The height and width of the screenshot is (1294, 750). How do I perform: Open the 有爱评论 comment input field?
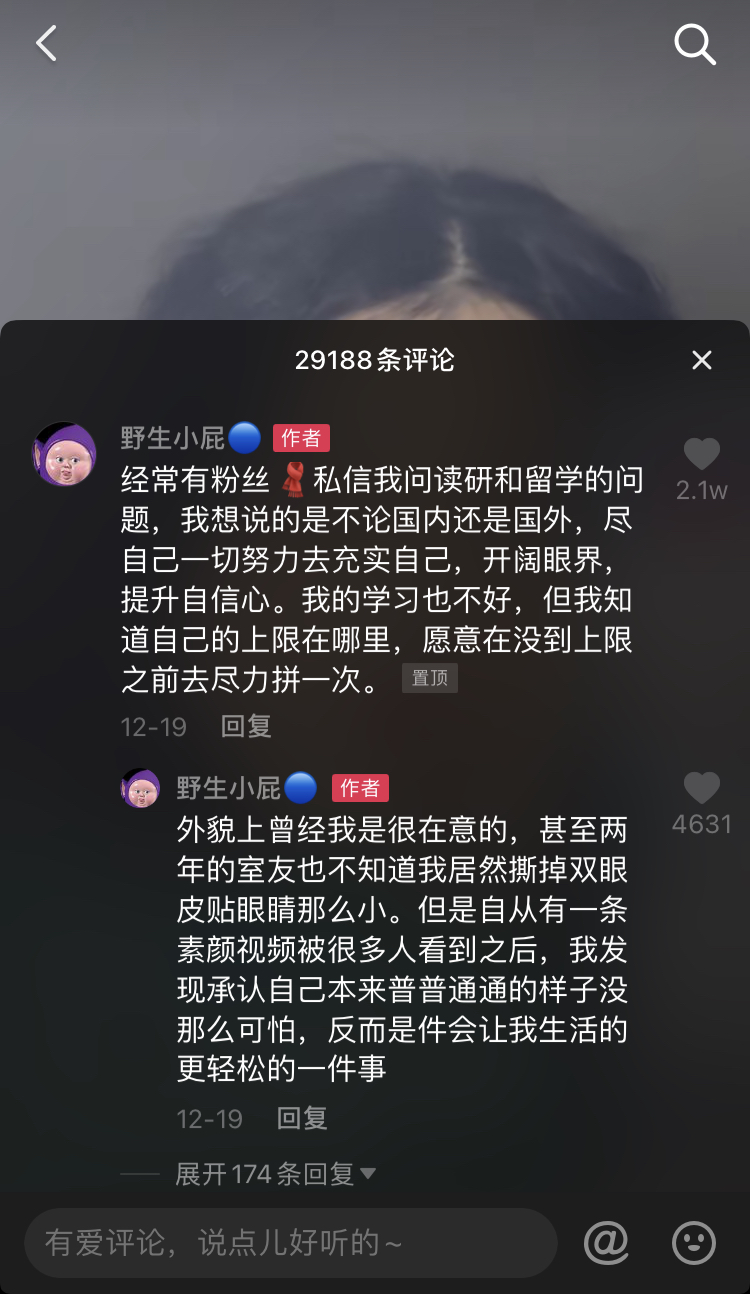click(x=290, y=1243)
